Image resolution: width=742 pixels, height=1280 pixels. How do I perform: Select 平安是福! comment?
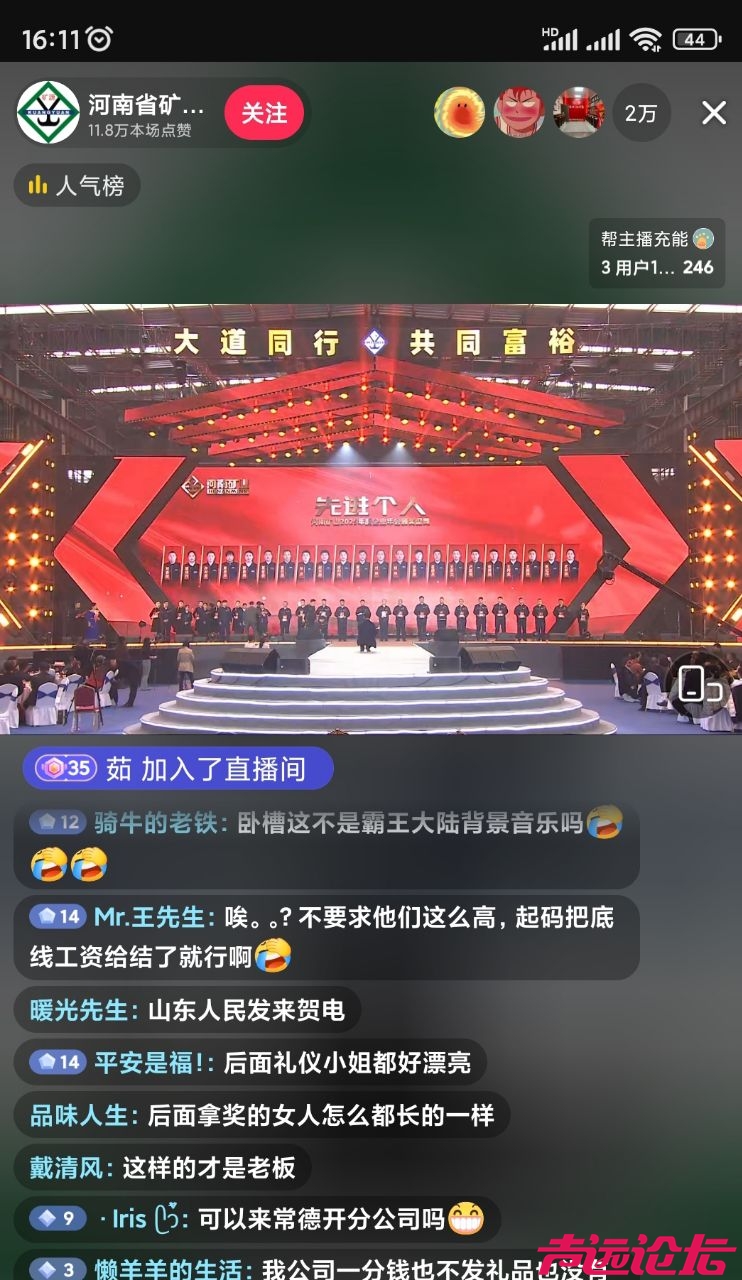[x=250, y=1062]
